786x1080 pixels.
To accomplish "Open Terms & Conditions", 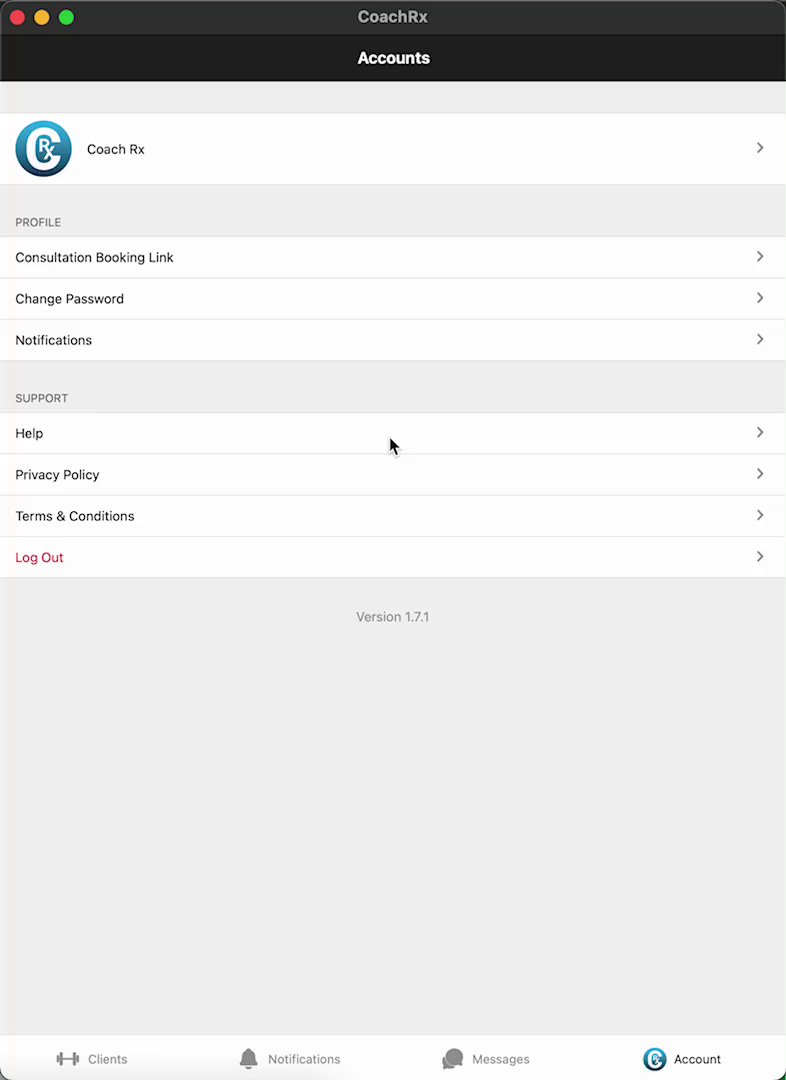I will click(392, 516).
